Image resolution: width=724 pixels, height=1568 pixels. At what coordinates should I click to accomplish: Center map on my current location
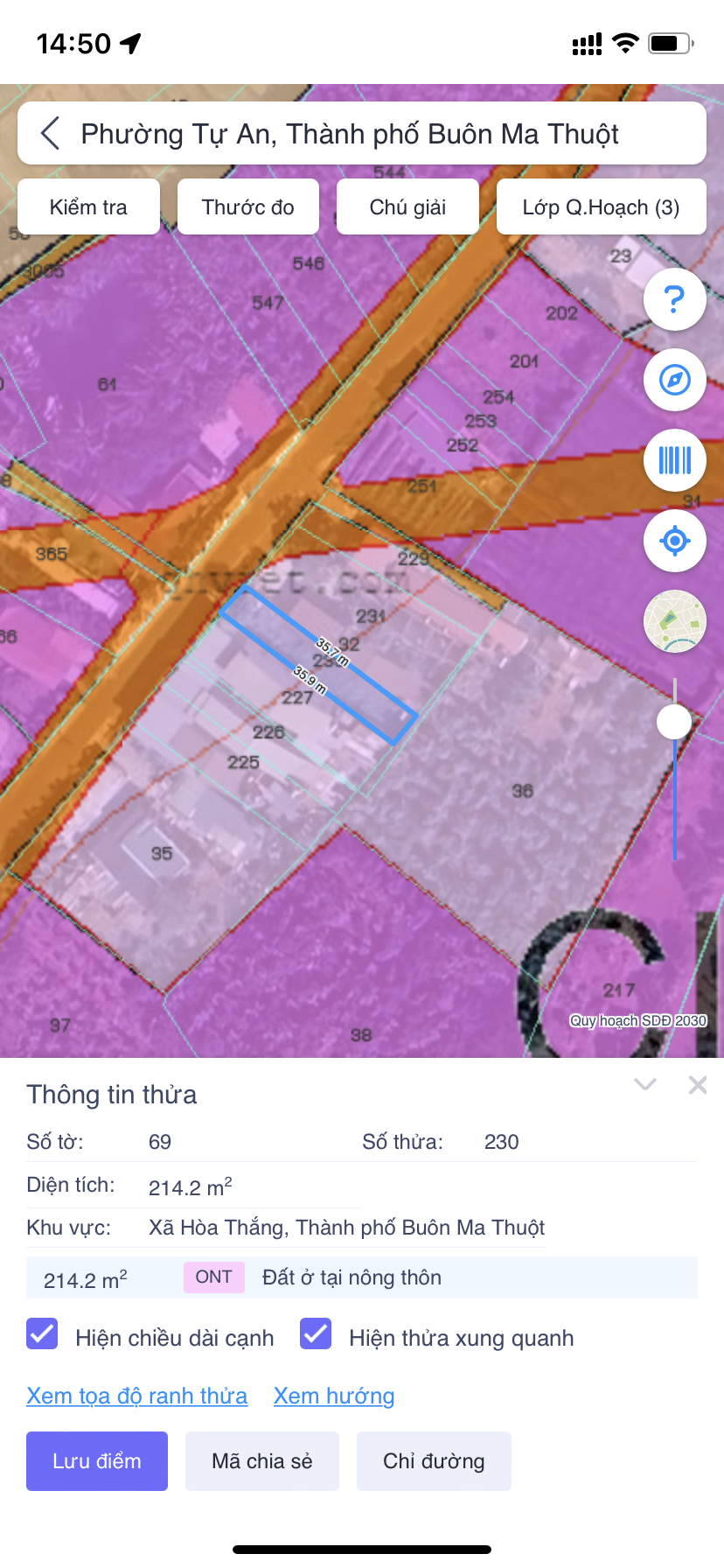tap(674, 541)
